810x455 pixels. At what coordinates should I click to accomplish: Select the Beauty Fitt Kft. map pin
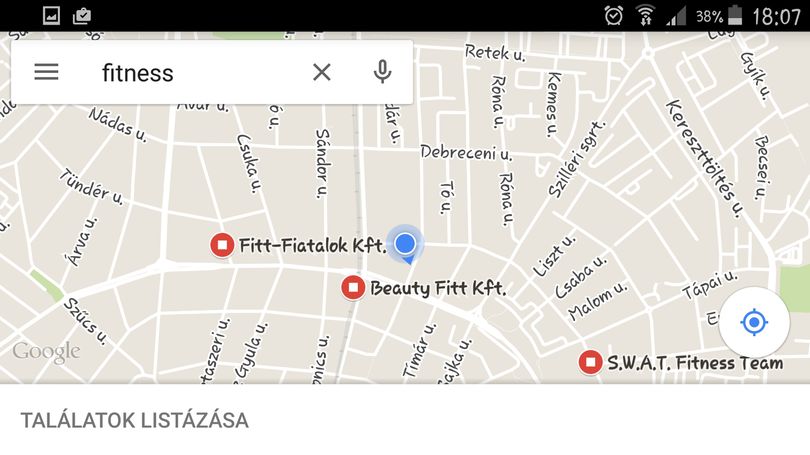point(354,287)
